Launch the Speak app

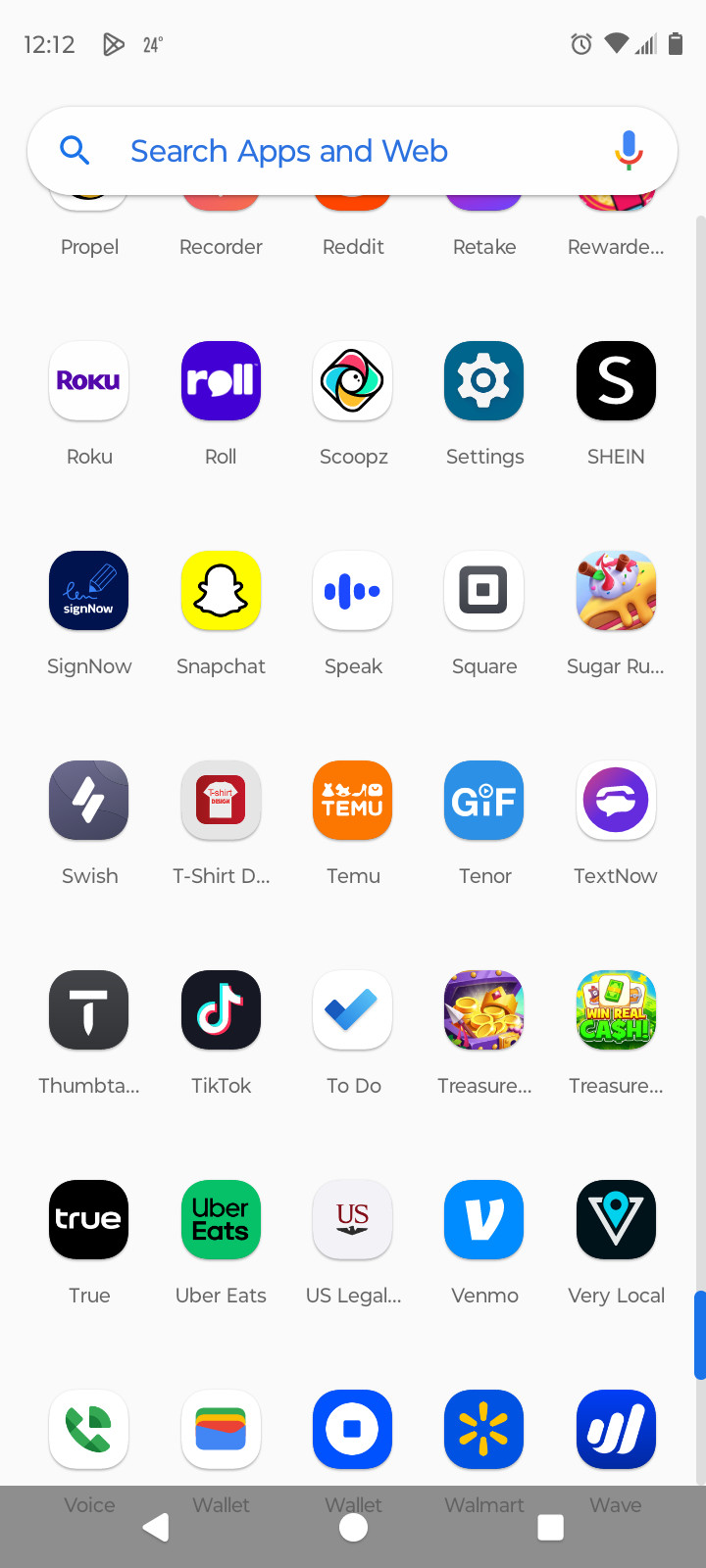[353, 591]
